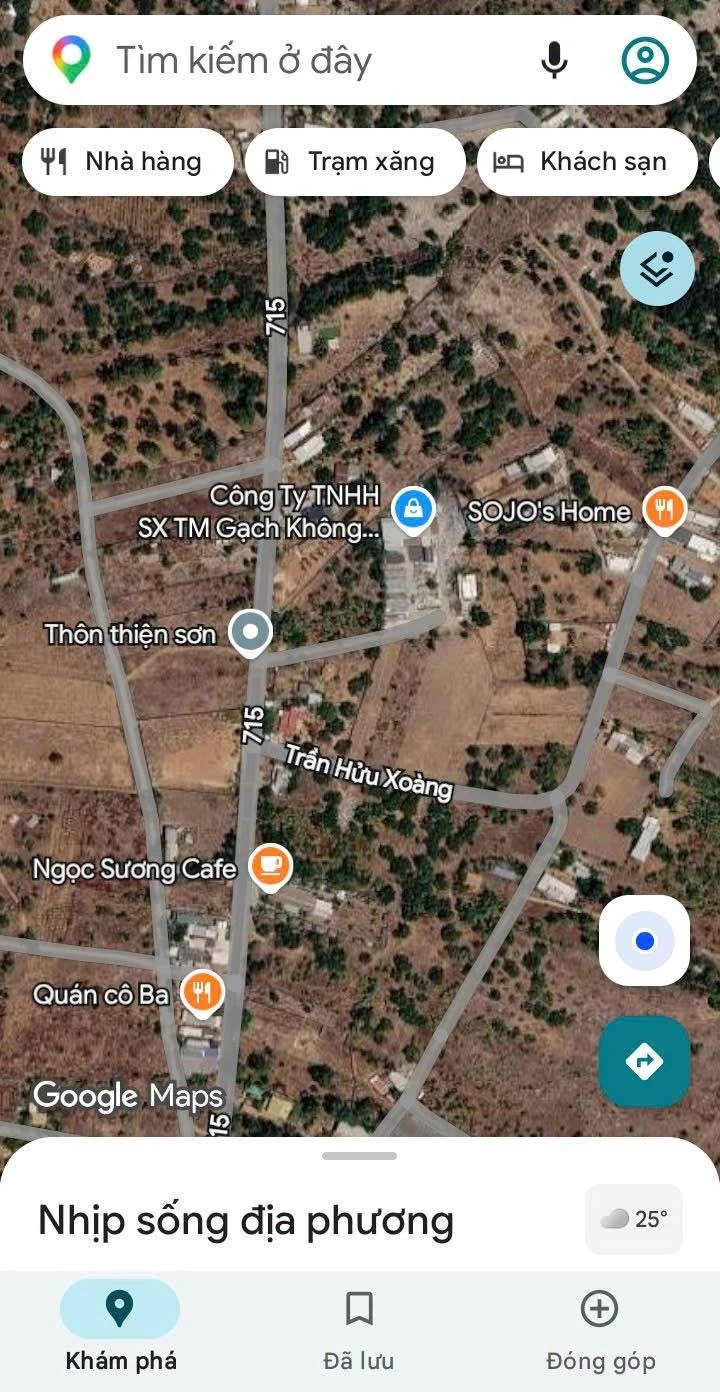Open the Ngọc Sương Cafe pin
The height and width of the screenshot is (1392, 720).
coord(270,866)
